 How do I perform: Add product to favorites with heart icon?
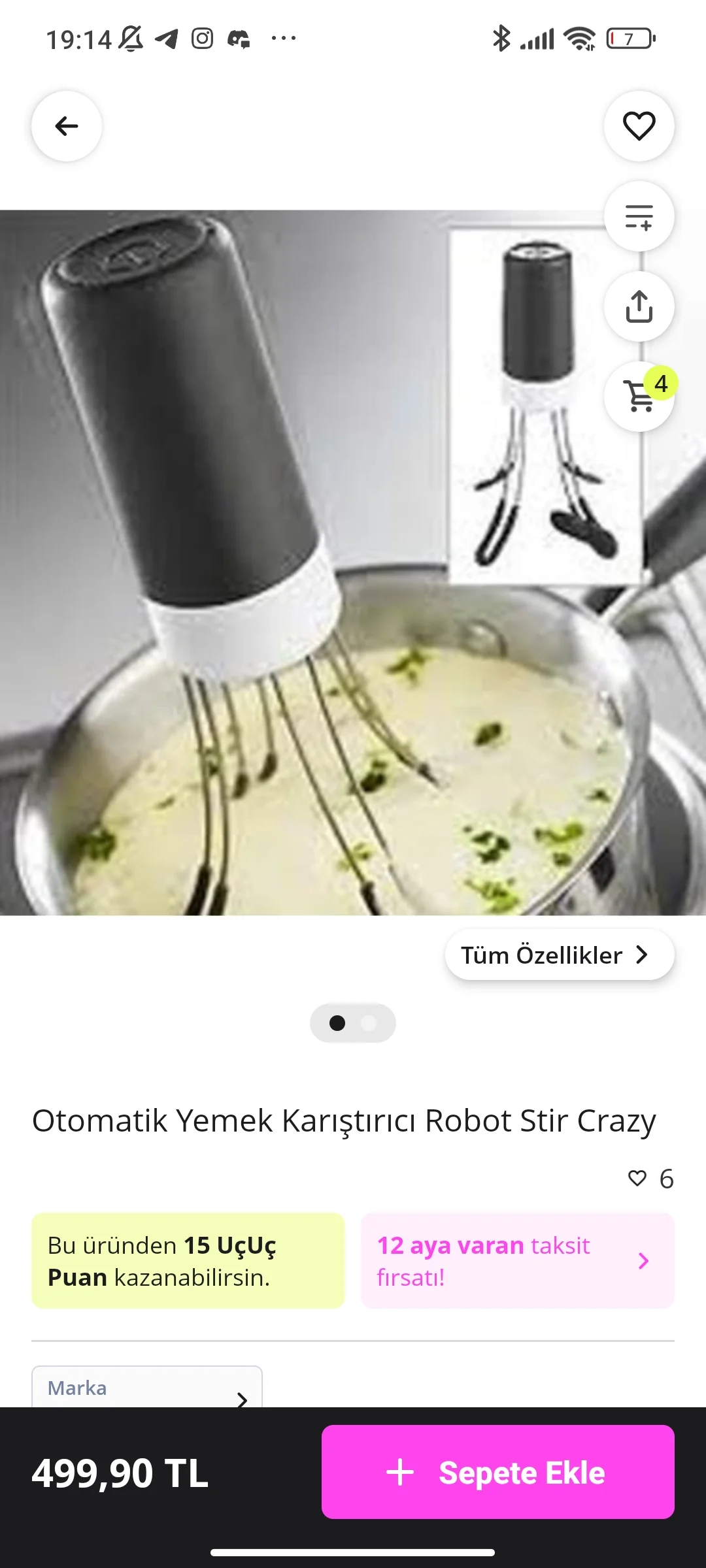click(x=639, y=126)
